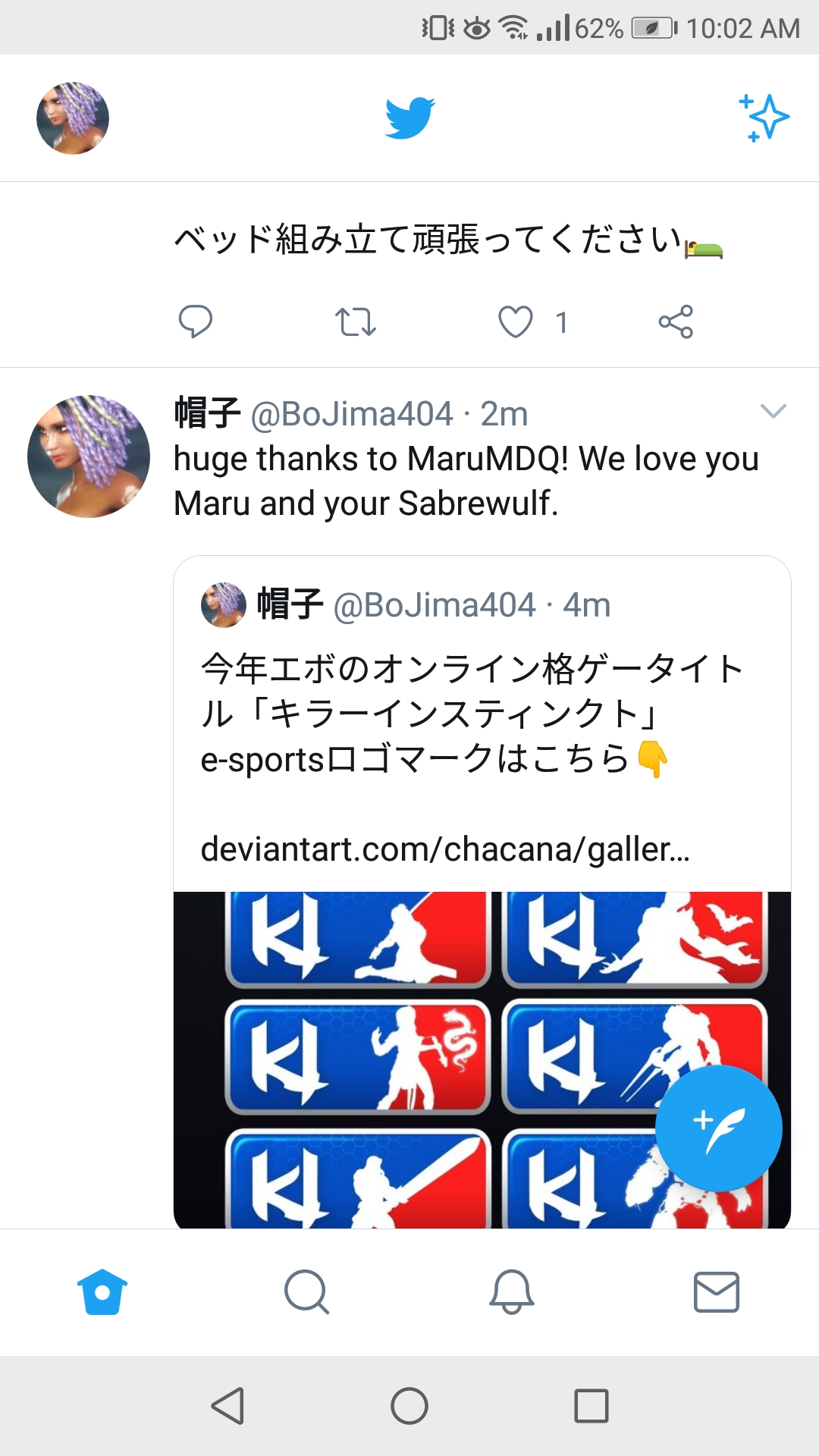
Task: Compose a new tweet
Action: pos(718,1128)
